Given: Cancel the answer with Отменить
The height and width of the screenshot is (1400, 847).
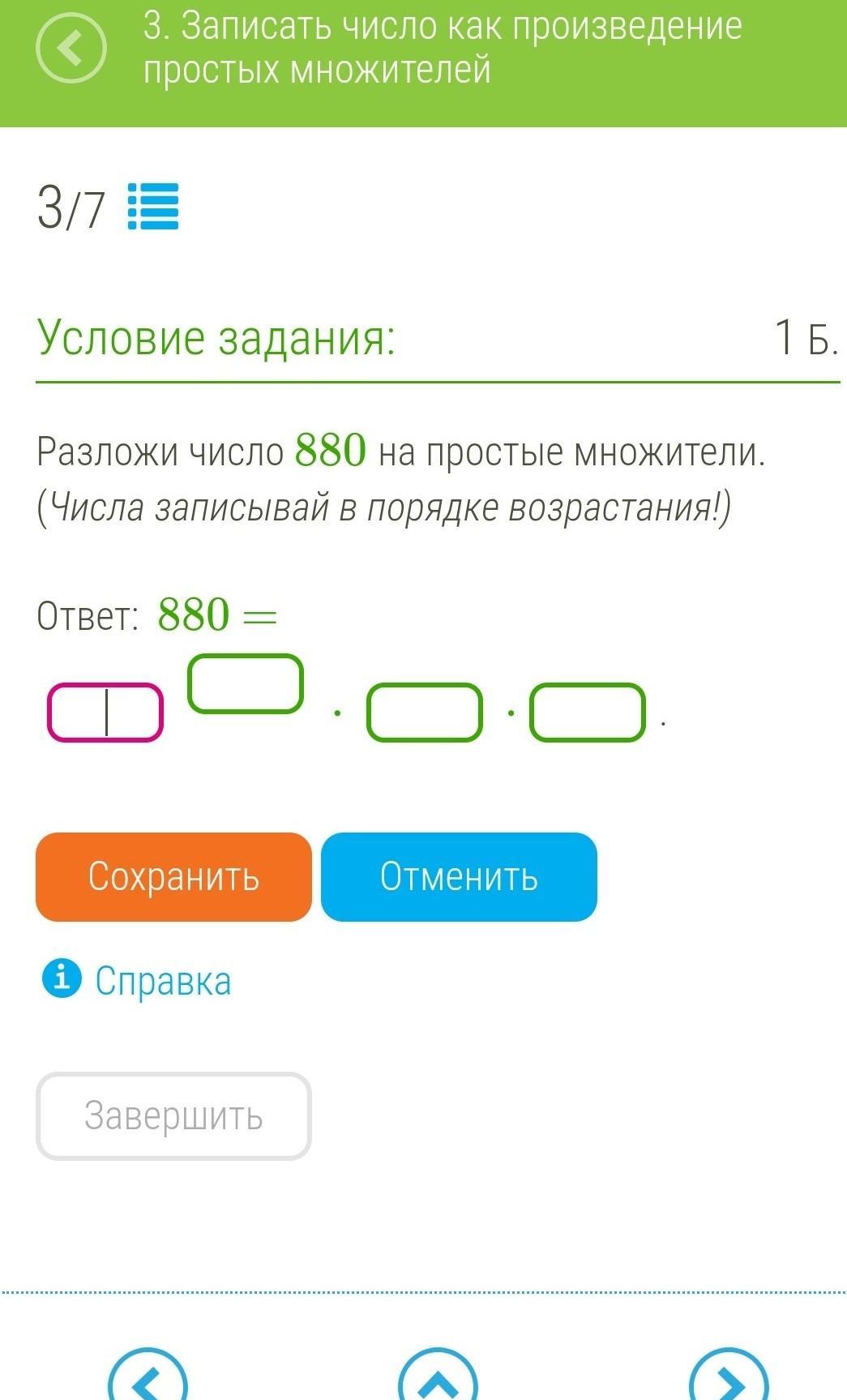Looking at the screenshot, I should pyautogui.click(x=459, y=877).
